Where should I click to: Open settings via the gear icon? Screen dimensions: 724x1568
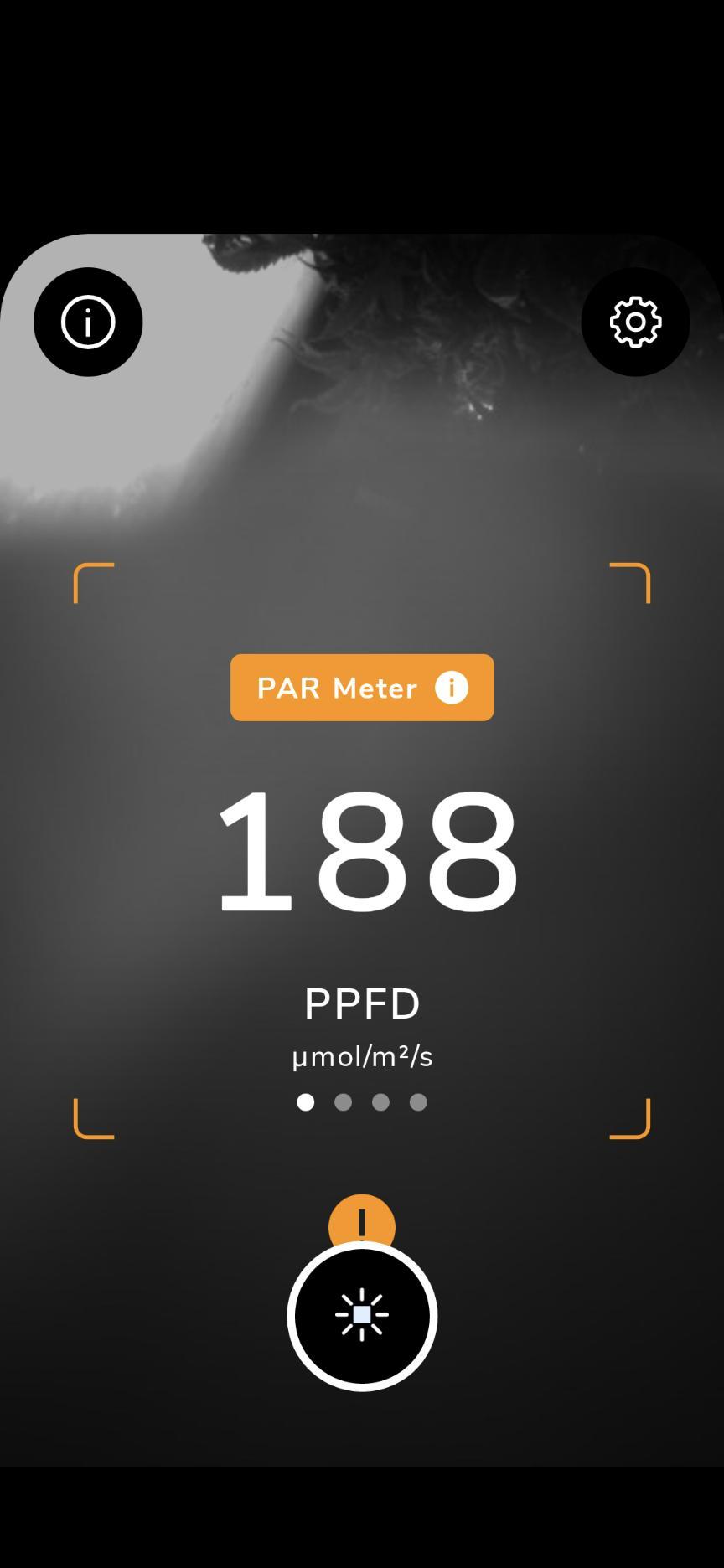635,322
